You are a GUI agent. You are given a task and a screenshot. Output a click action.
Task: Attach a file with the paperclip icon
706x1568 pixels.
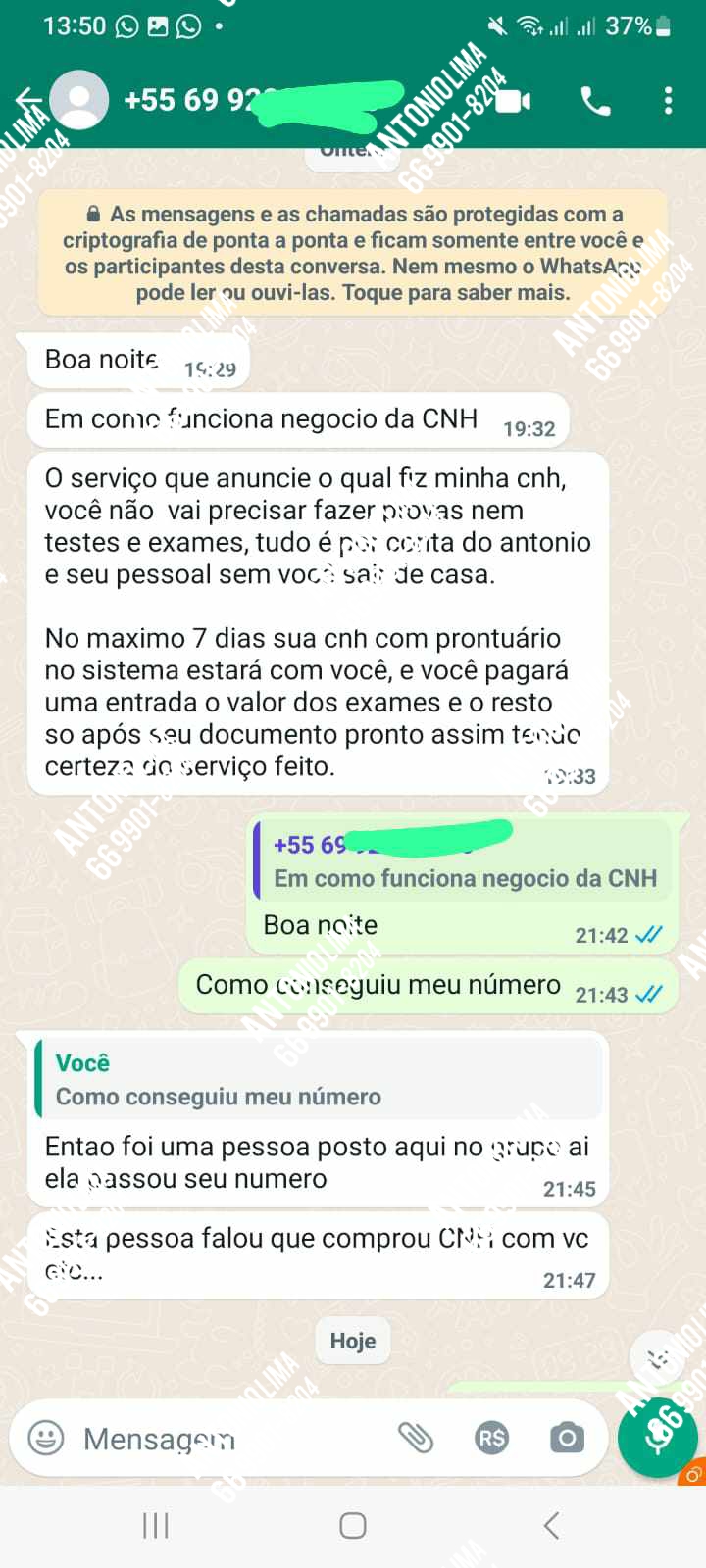[x=420, y=1439]
